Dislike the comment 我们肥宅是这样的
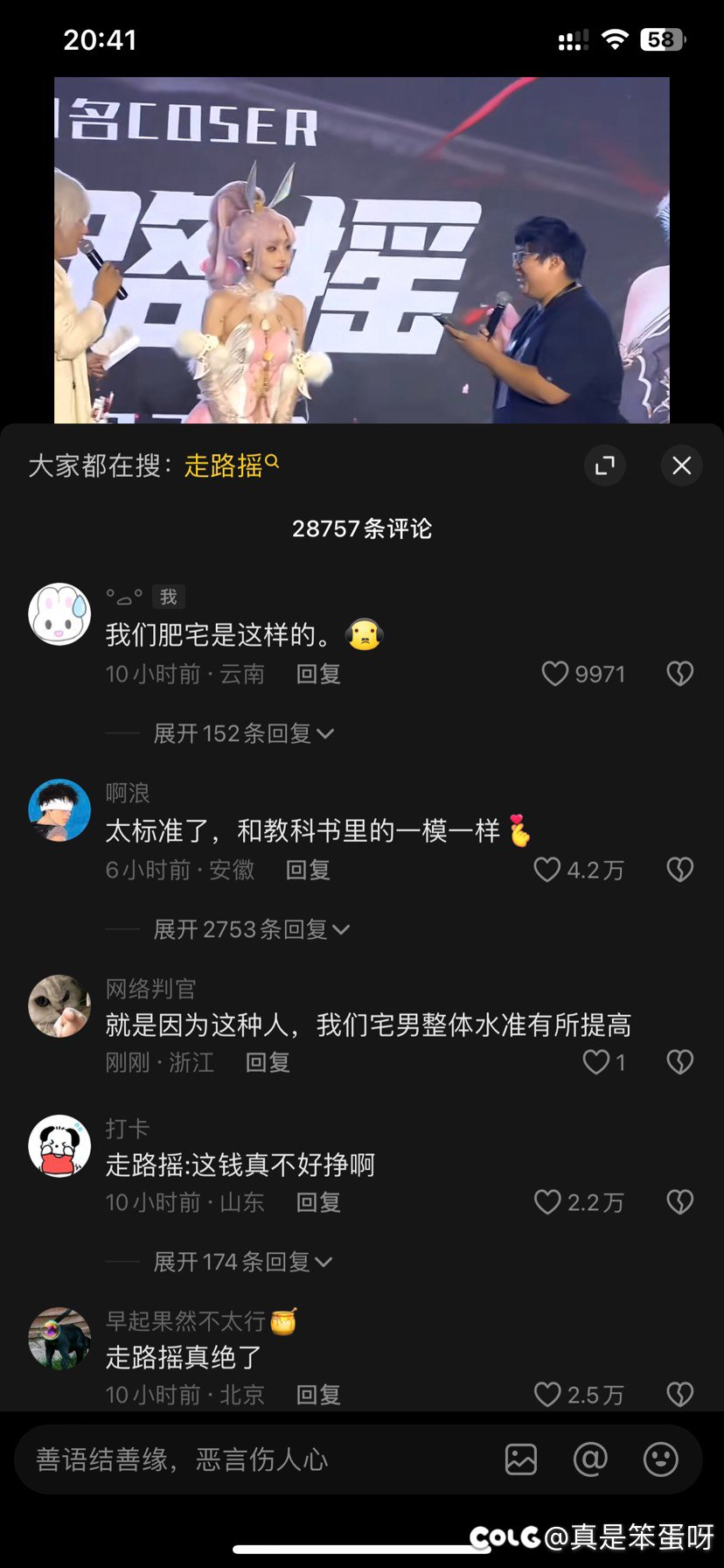Viewport: 724px width, 1568px height. click(679, 674)
